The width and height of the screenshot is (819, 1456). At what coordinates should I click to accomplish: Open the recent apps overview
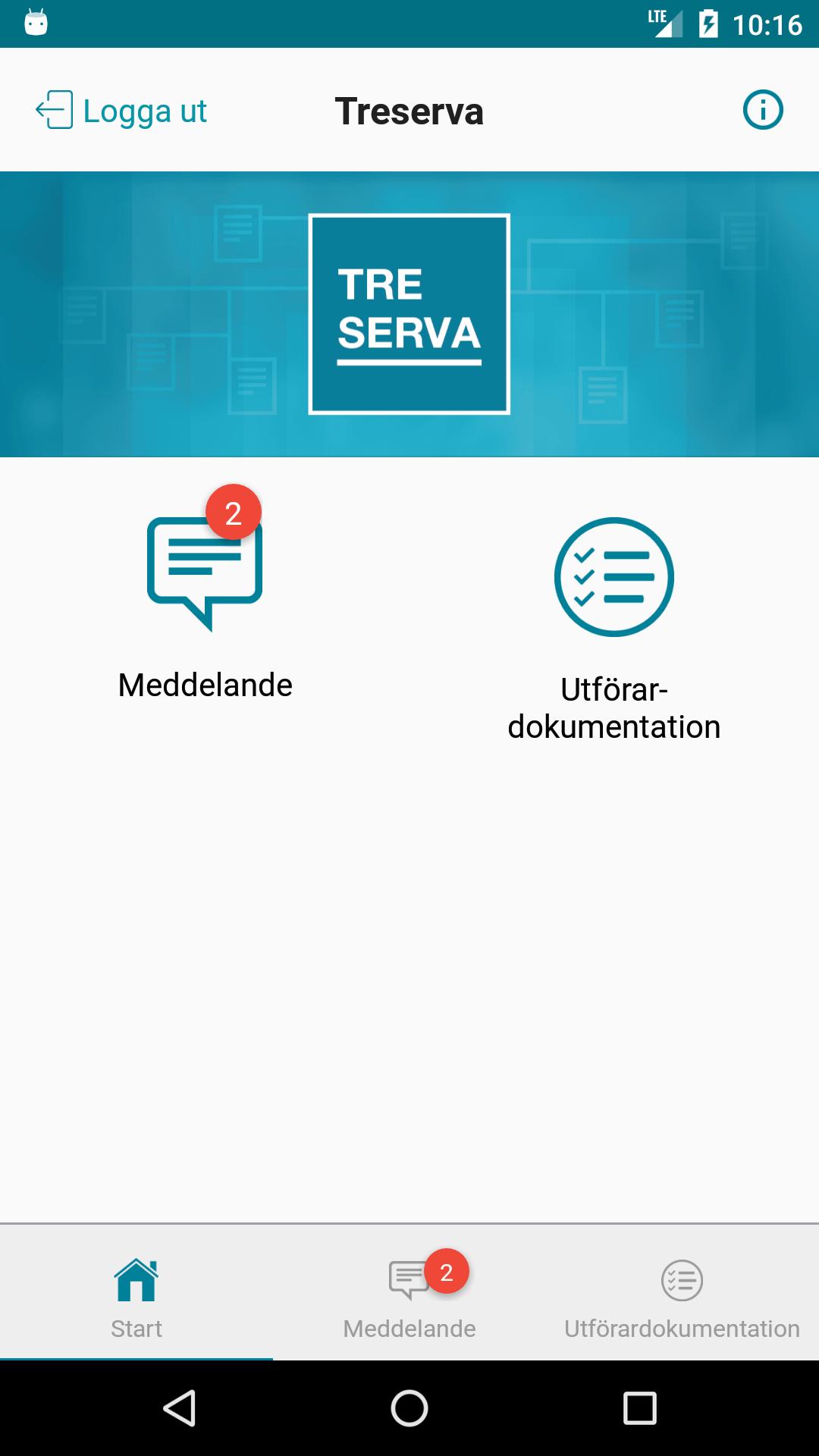pyautogui.click(x=639, y=1408)
